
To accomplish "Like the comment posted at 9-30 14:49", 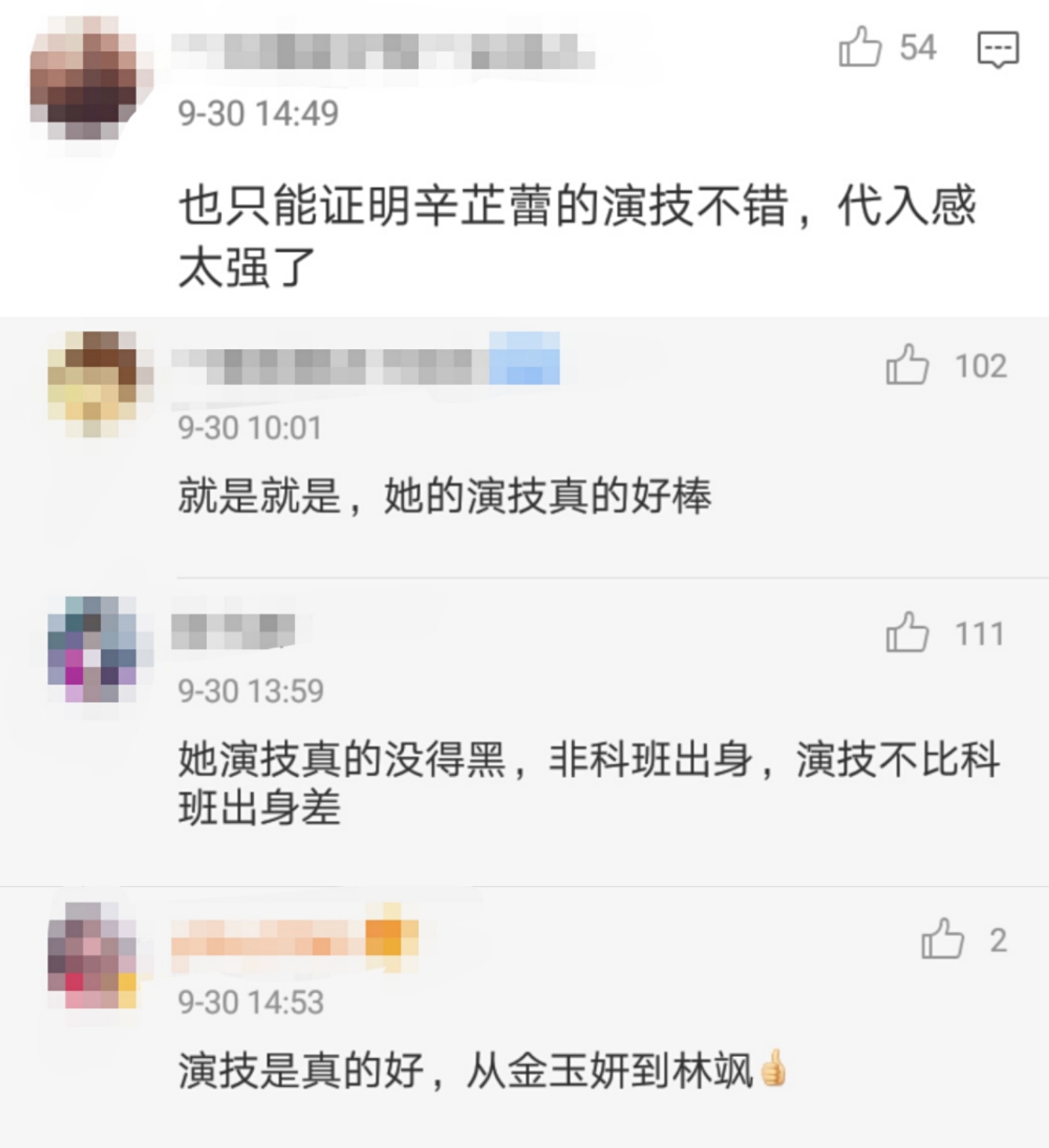I will point(859,48).
